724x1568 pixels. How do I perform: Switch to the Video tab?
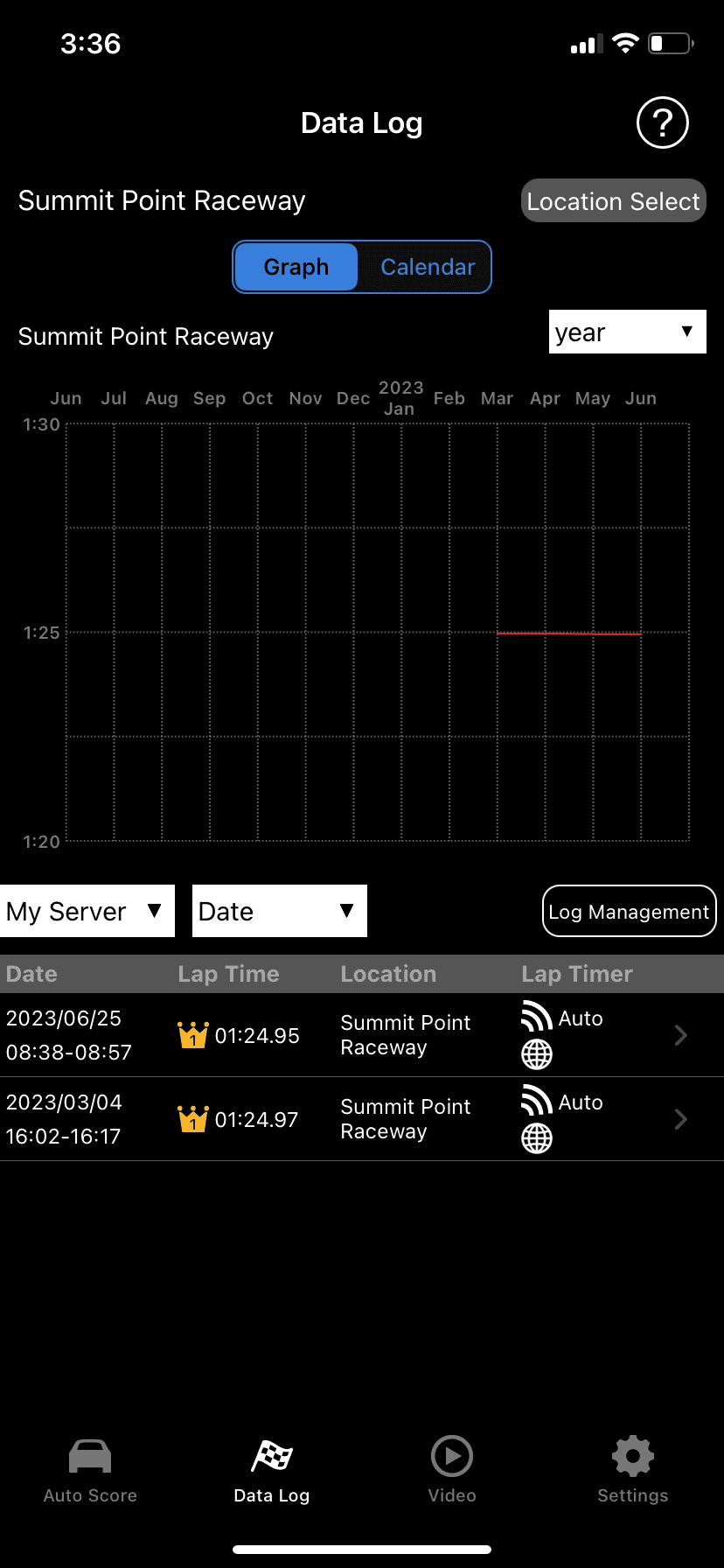click(x=452, y=1470)
